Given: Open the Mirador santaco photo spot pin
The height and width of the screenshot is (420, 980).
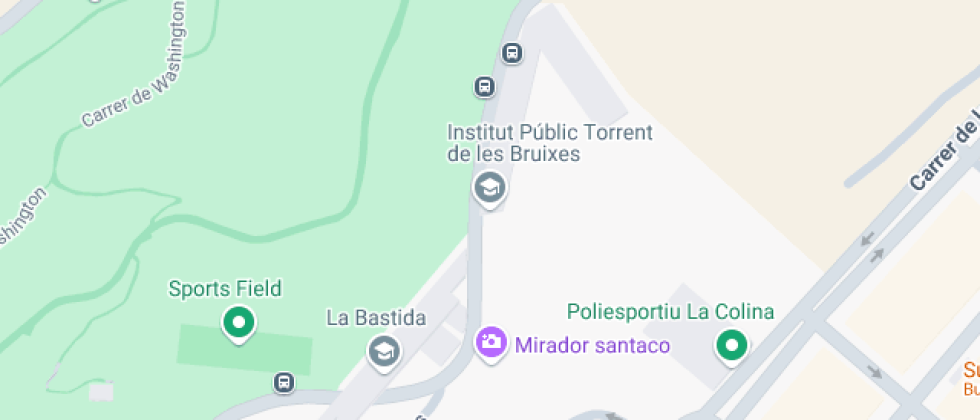Looking at the screenshot, I should coord(490,343).
